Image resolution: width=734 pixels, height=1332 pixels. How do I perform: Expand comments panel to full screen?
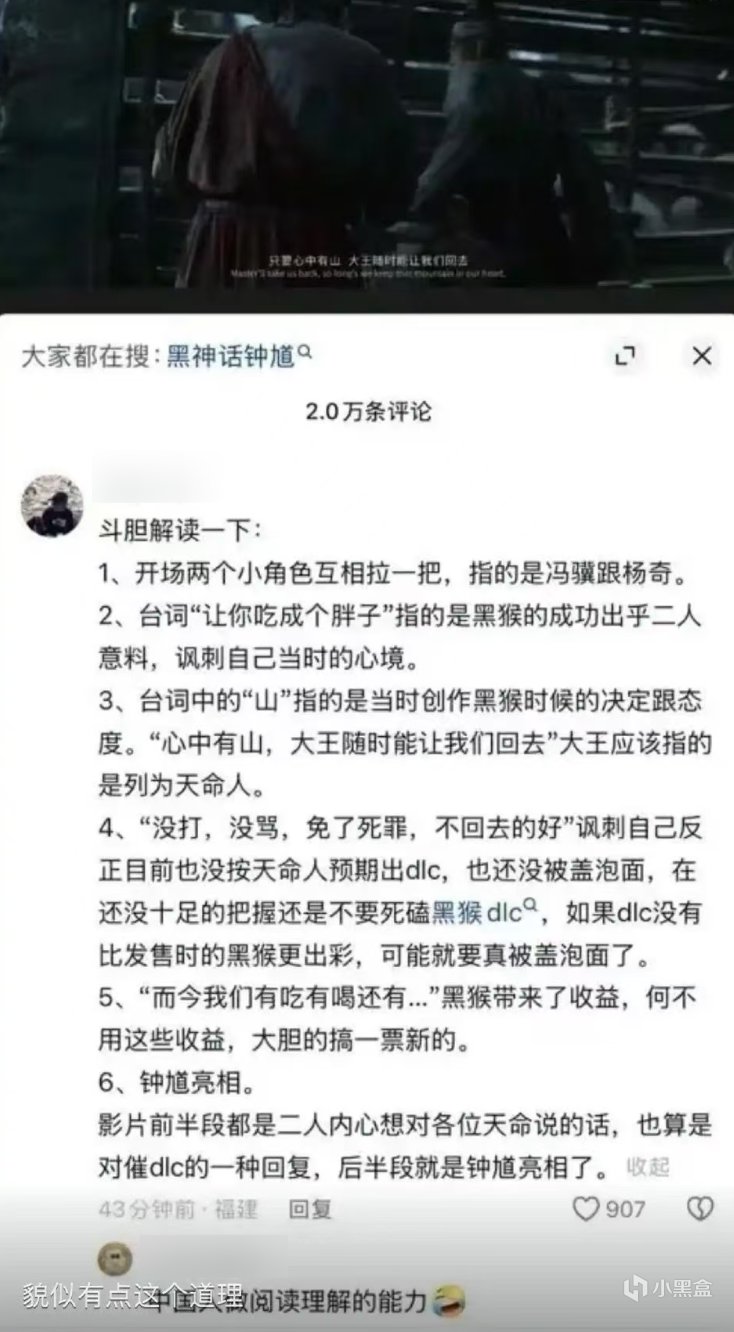[625, 355]
